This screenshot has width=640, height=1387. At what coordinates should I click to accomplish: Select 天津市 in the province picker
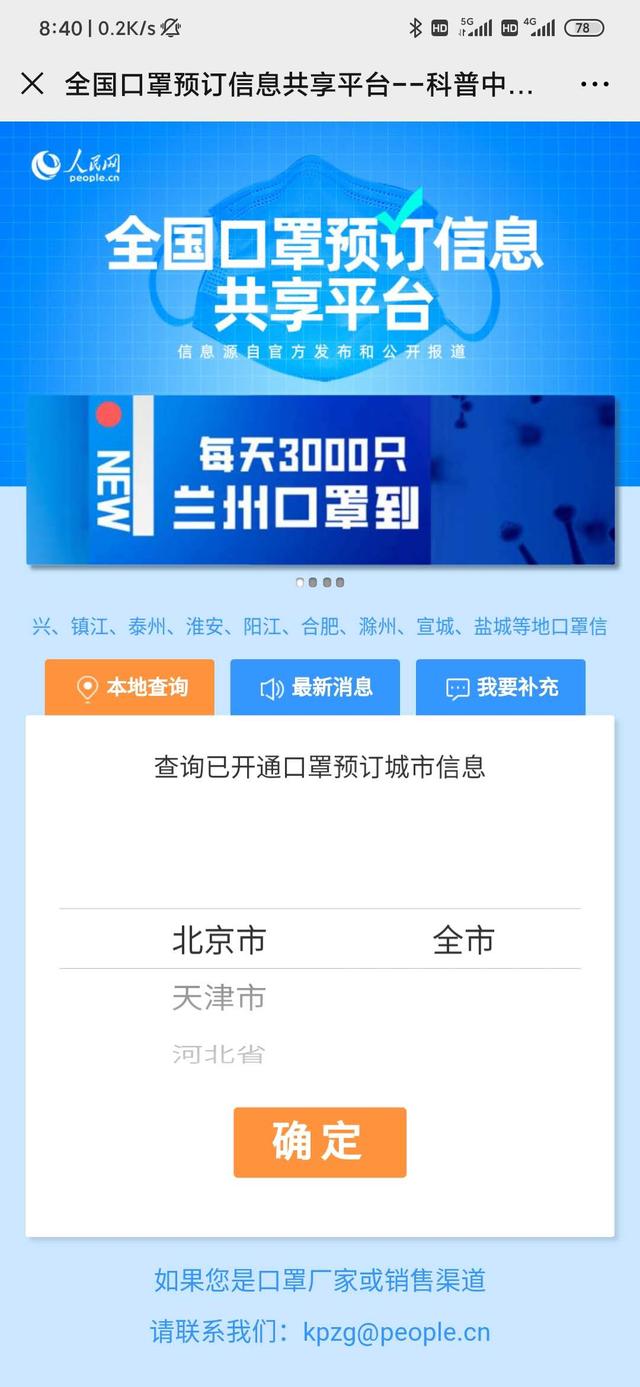219,997
